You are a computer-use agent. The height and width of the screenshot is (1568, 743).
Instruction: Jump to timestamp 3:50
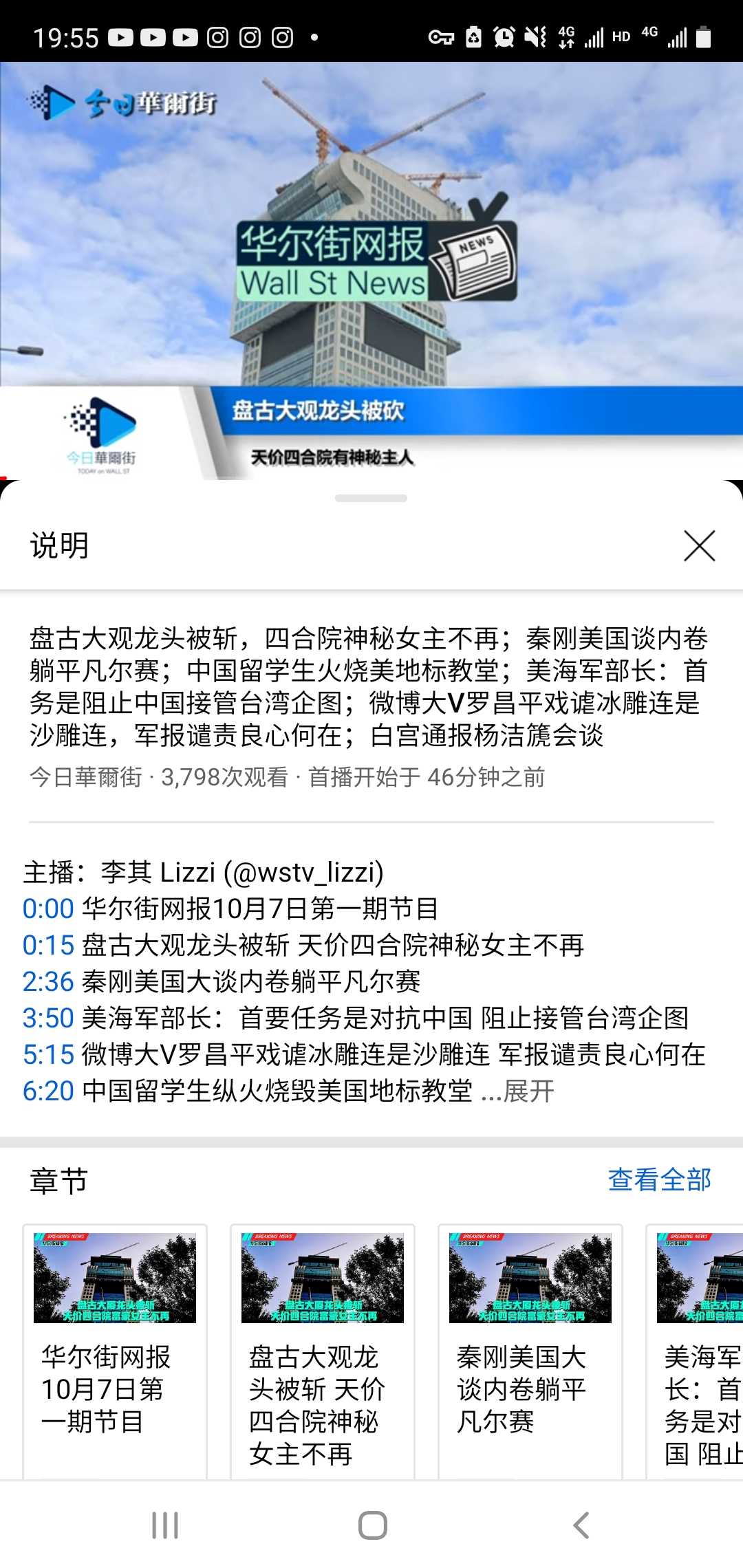(47, 1019)
